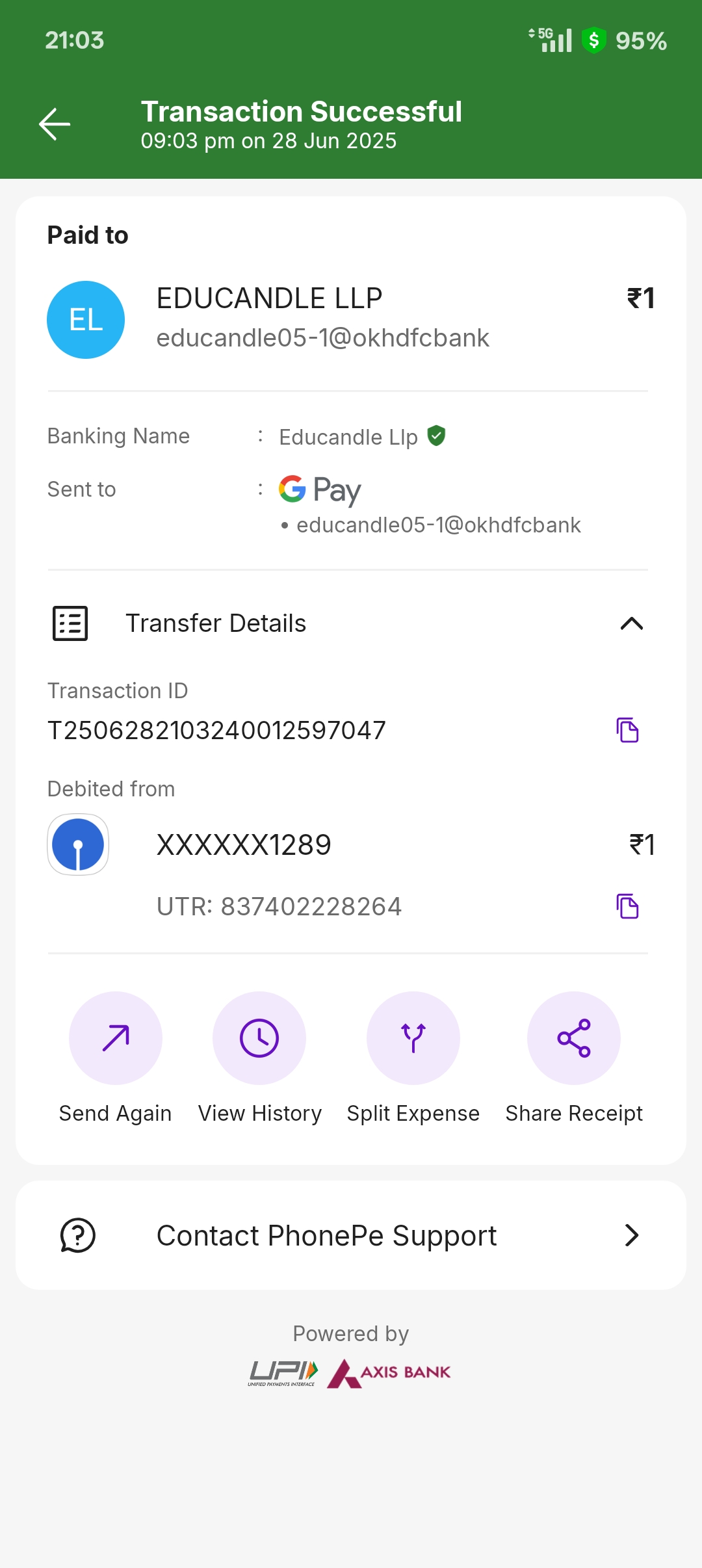The image size is (702, 1568).
Task: Tap Send Again to repeat payment
Action: 116,1038
